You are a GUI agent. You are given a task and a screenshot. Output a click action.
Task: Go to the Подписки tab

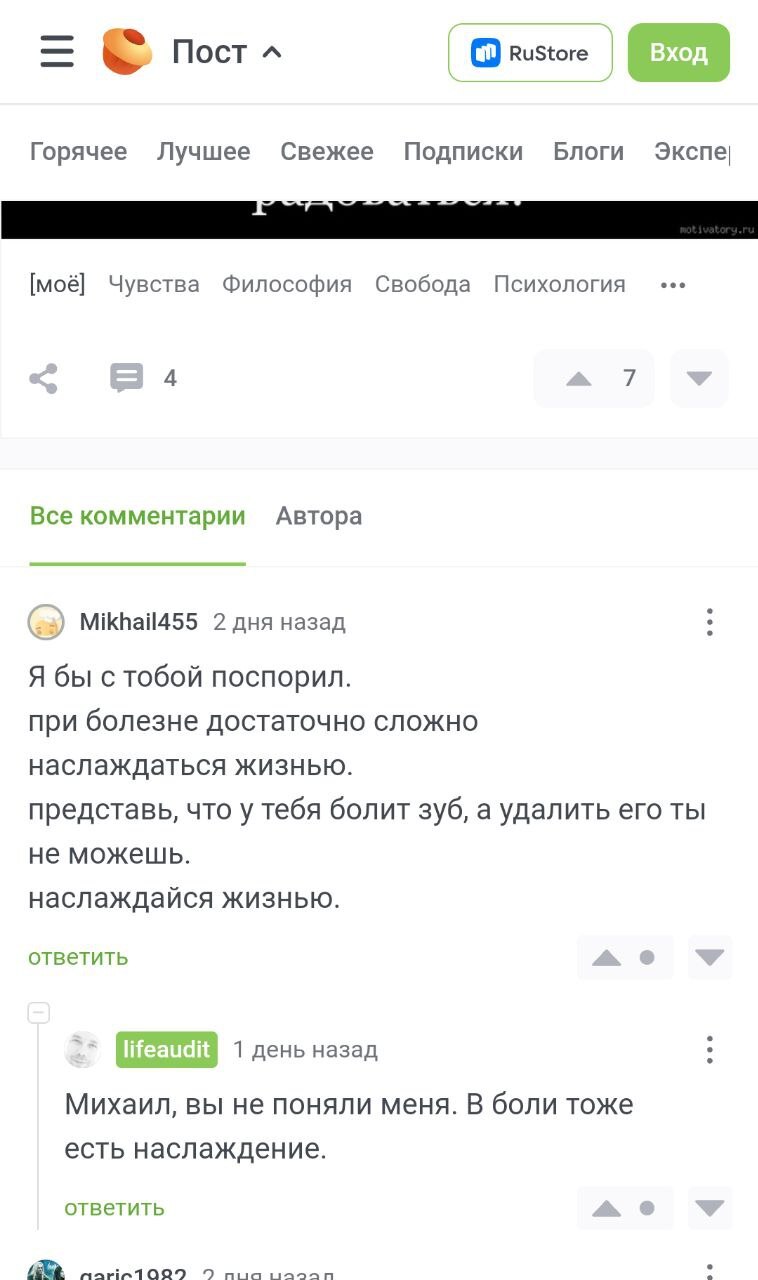point(463,151)
